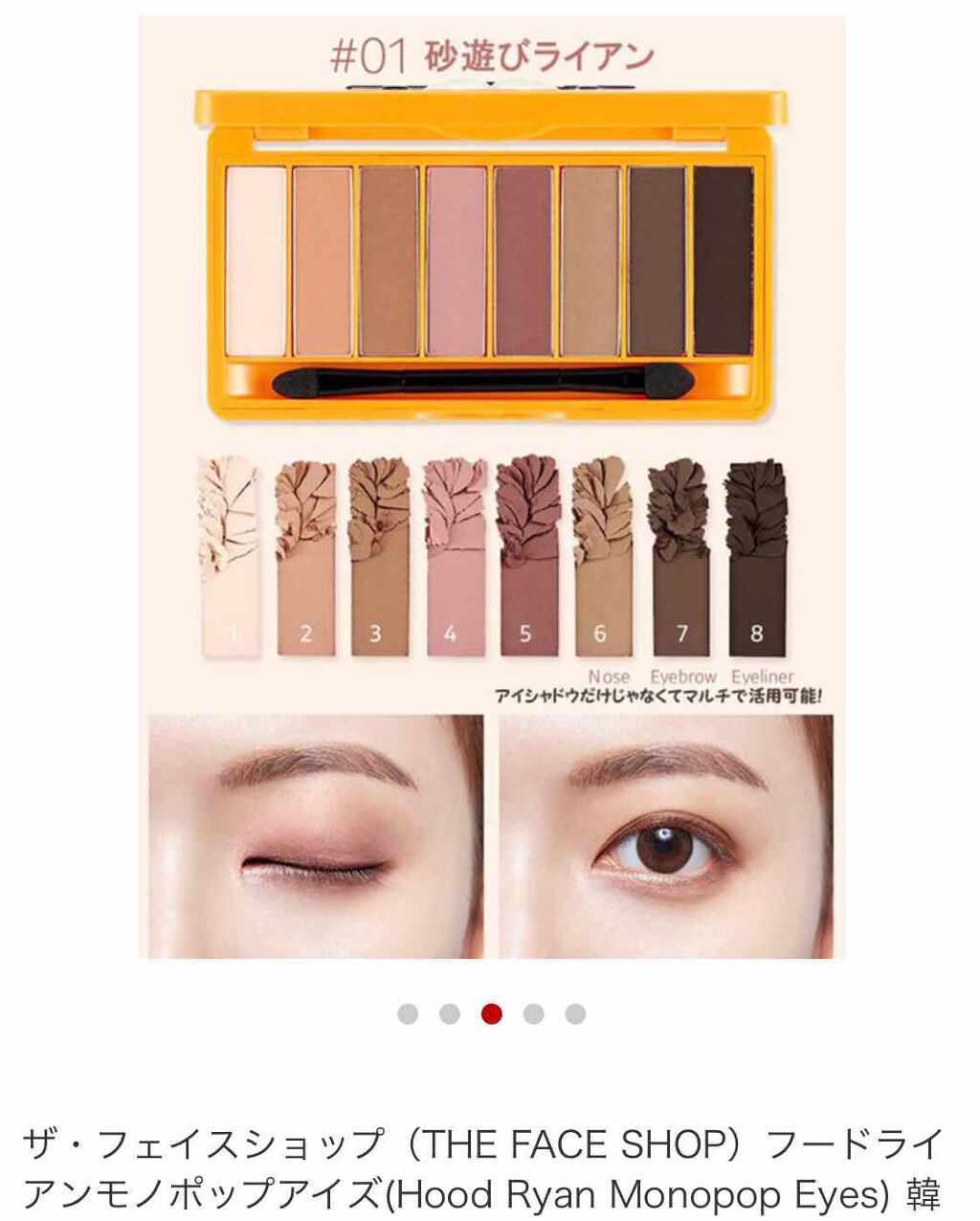The height and width of the screenshot is (1221, 980).
Task: Open the palette product image
Action: coord(492,487)
